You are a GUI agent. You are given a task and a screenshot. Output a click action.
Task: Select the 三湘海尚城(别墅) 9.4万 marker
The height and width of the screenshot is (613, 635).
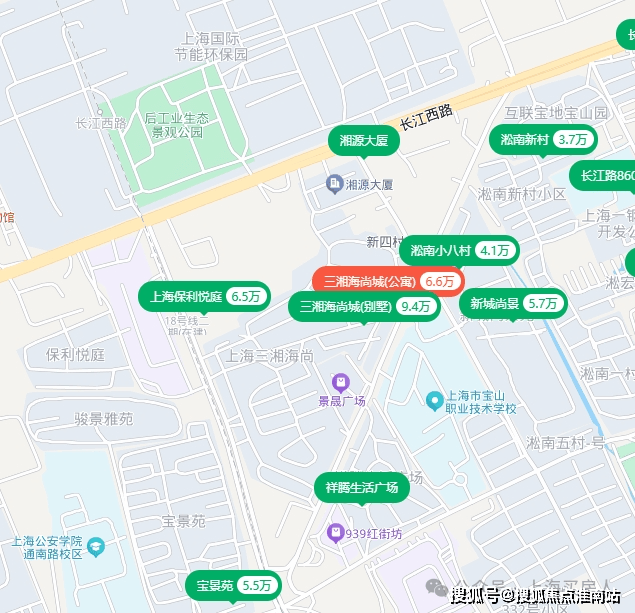[x=364, y=307]
